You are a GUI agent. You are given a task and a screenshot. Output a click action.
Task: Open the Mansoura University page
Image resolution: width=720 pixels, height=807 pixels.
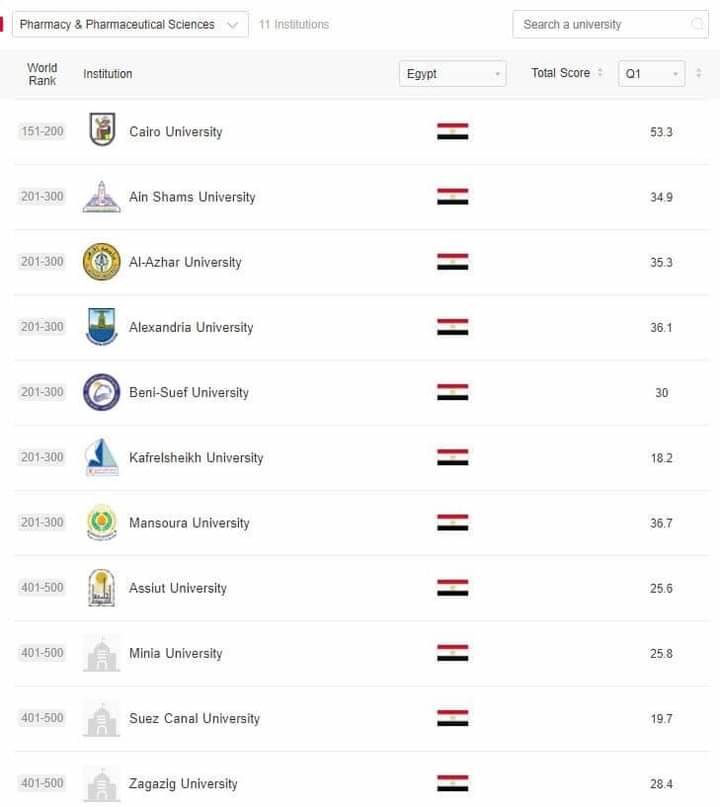coord(189,523)
